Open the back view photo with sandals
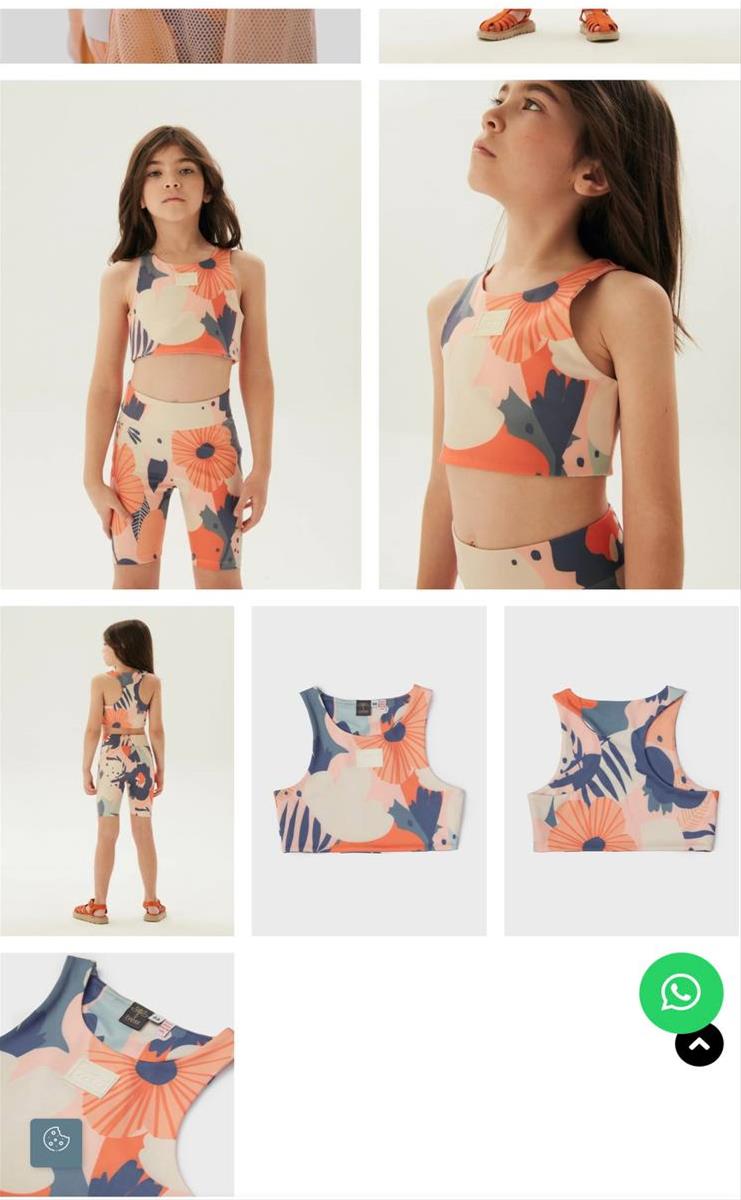741x1200 pixels. pos(117,770)
